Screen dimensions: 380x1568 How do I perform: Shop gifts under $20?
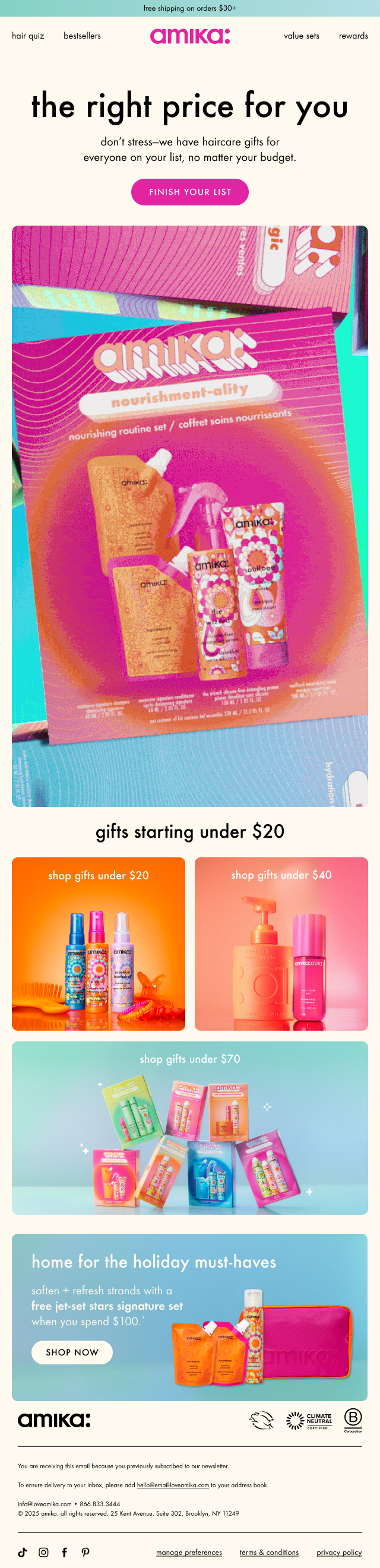click(x=98, y=943)
